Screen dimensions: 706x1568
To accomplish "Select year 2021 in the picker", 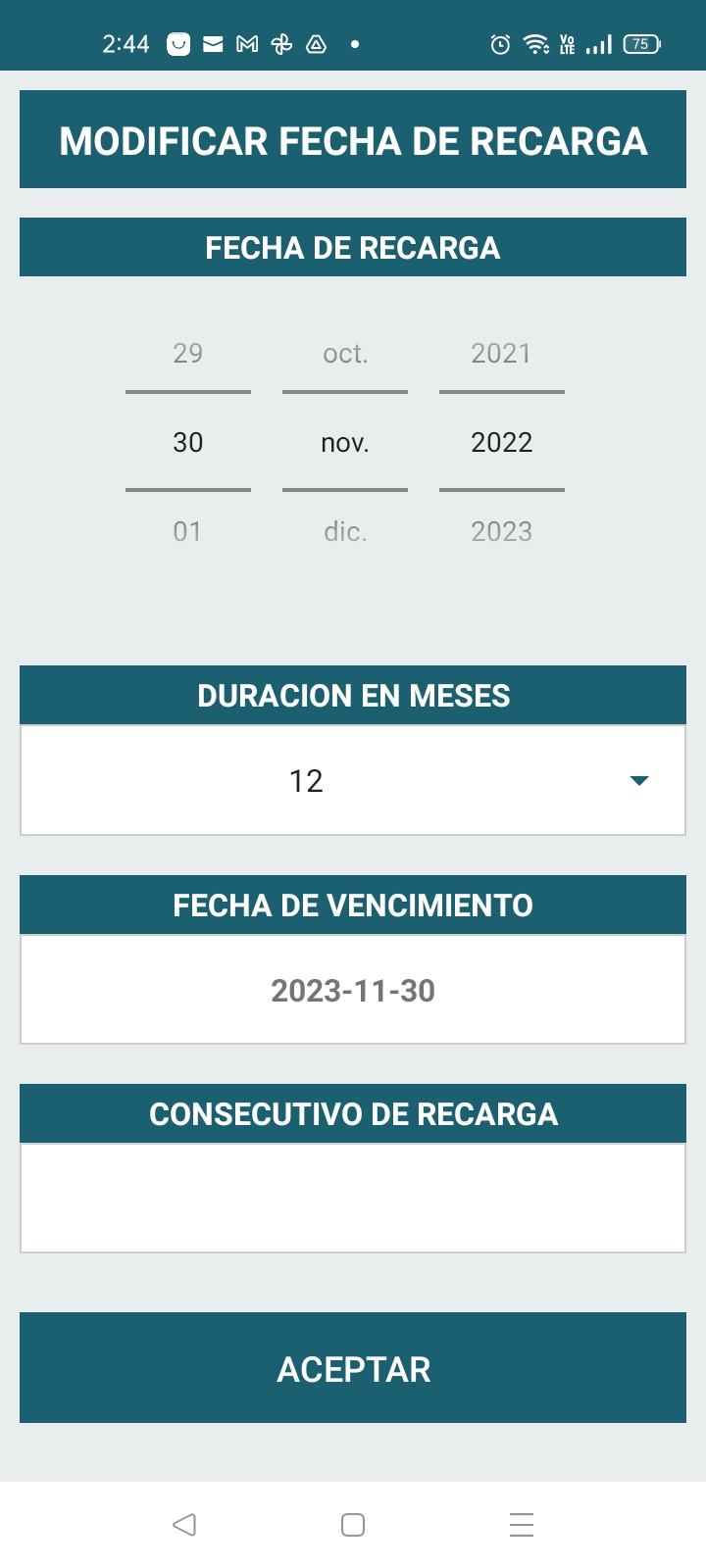I will pos(501,353).
